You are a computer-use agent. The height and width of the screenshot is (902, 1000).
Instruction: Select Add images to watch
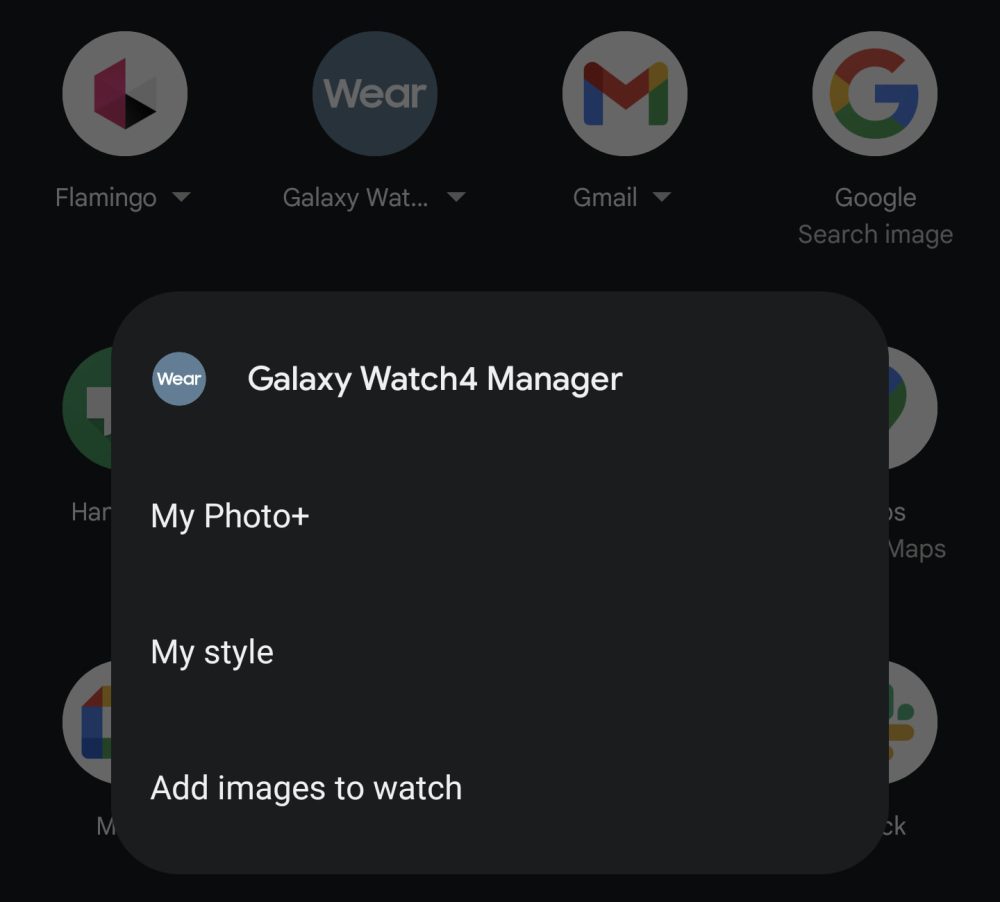[306, 788]
